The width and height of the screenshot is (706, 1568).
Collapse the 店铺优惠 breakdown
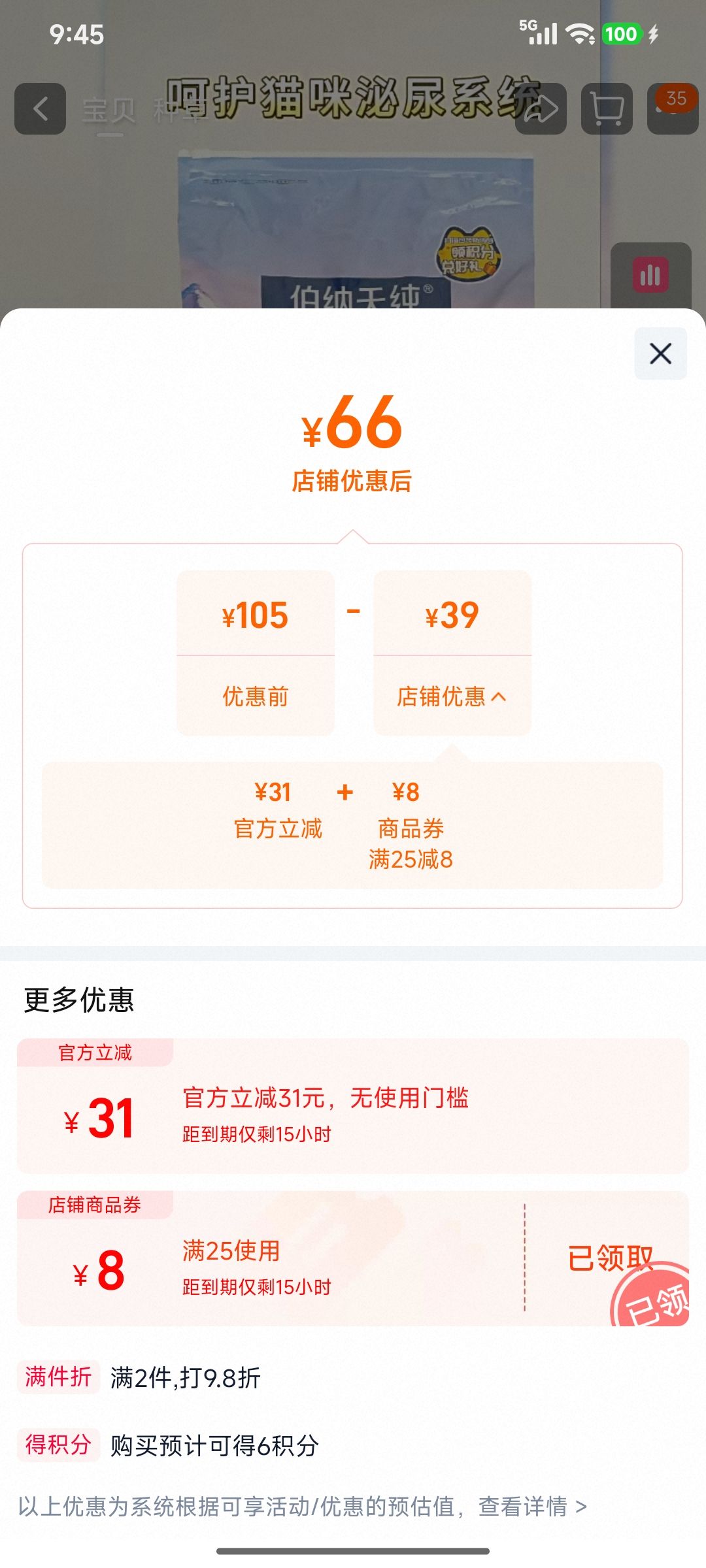(452, 696)
